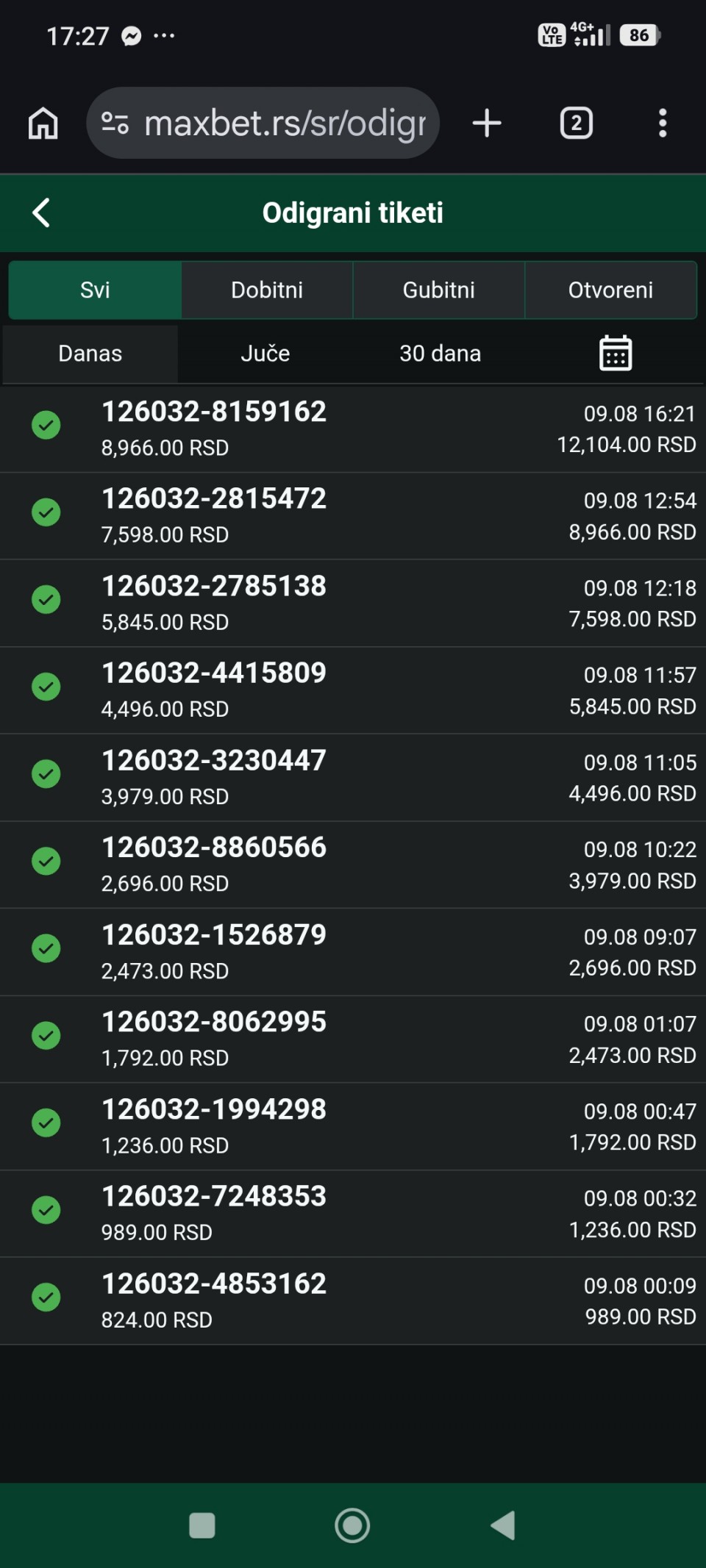Open ticket 126032-4853162

[353, 1301]
